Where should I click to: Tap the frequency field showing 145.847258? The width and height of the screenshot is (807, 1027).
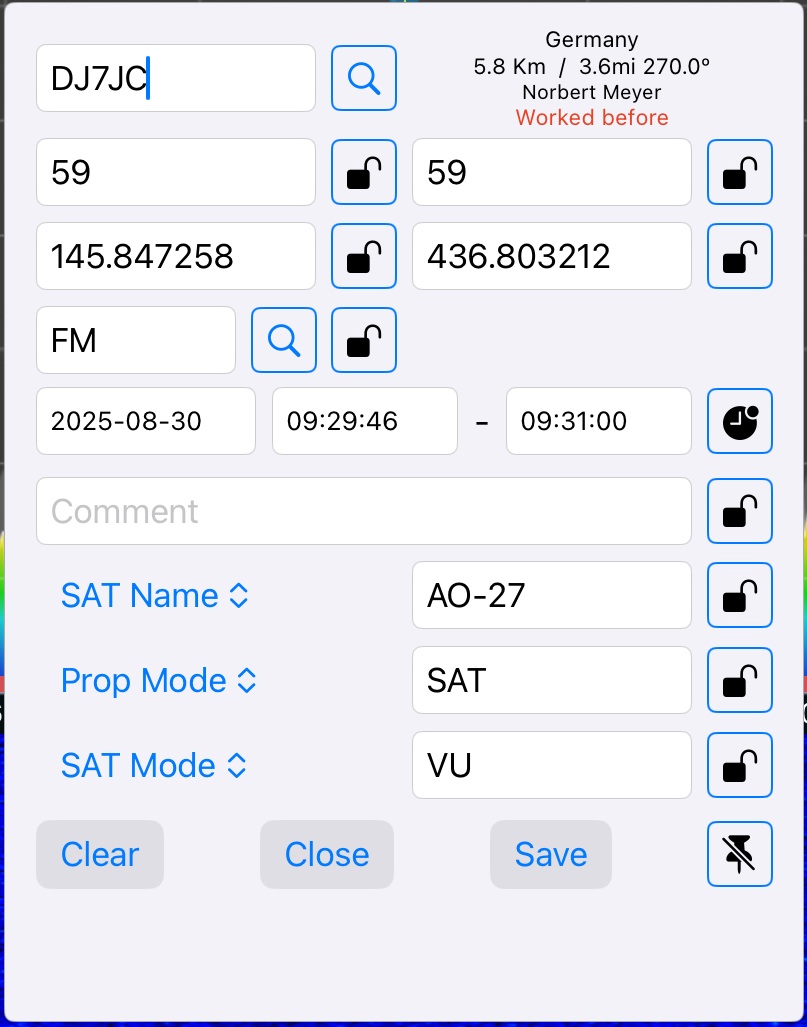175,256
